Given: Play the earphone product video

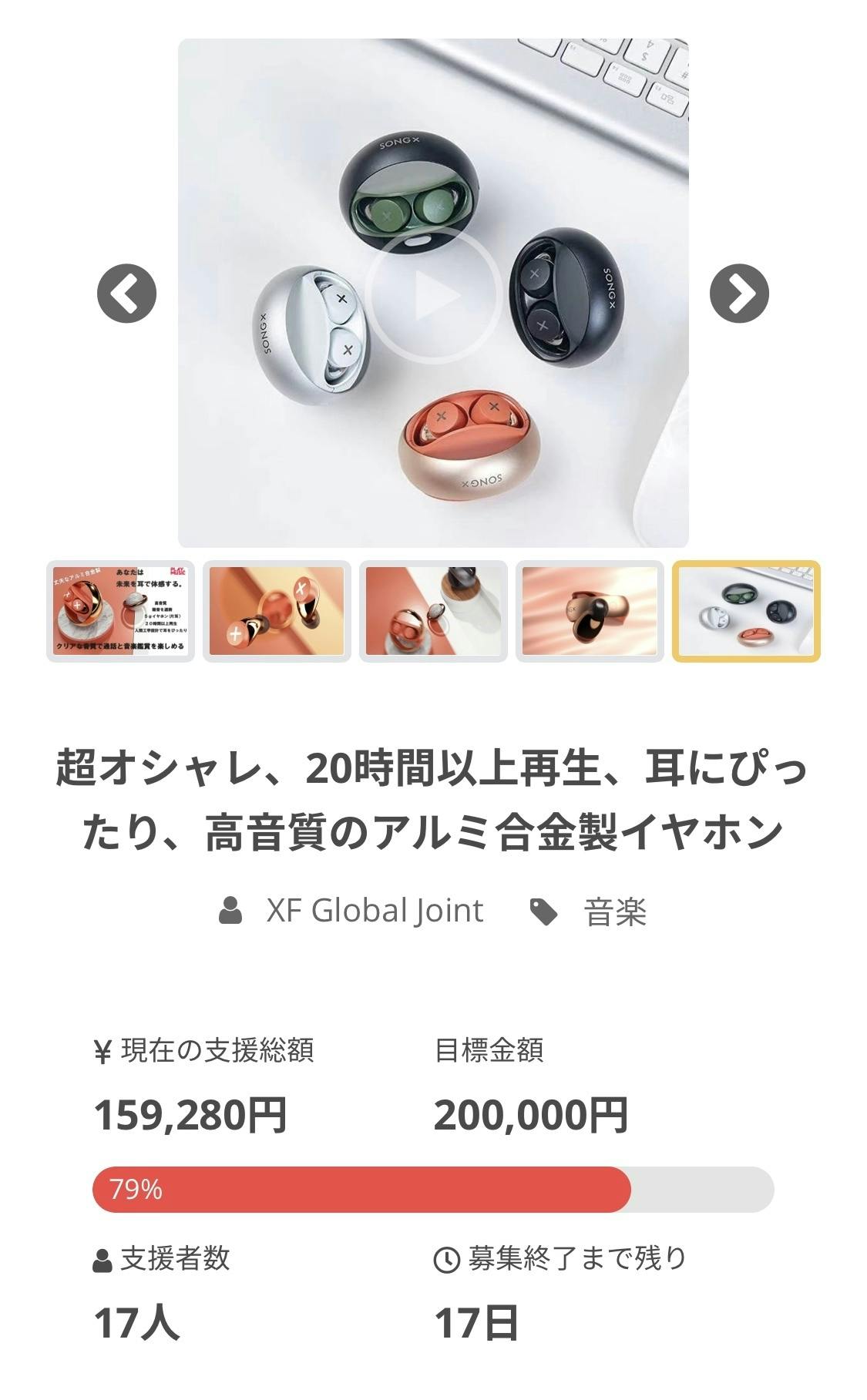Looking at the screenshot, I should (433, 294).
